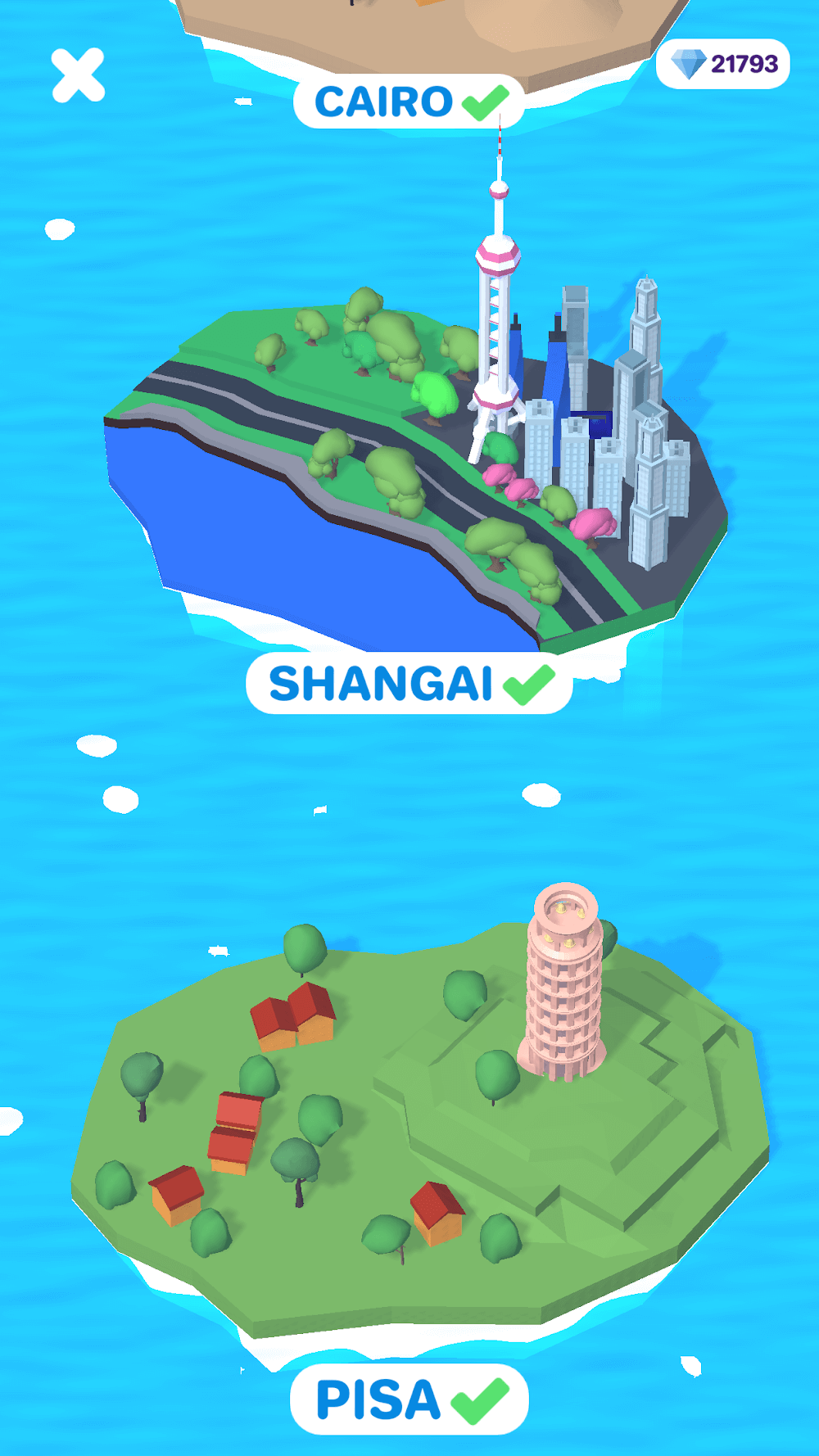
Task: Pick the Pisa label button
Action: [x=409, y=1399]
